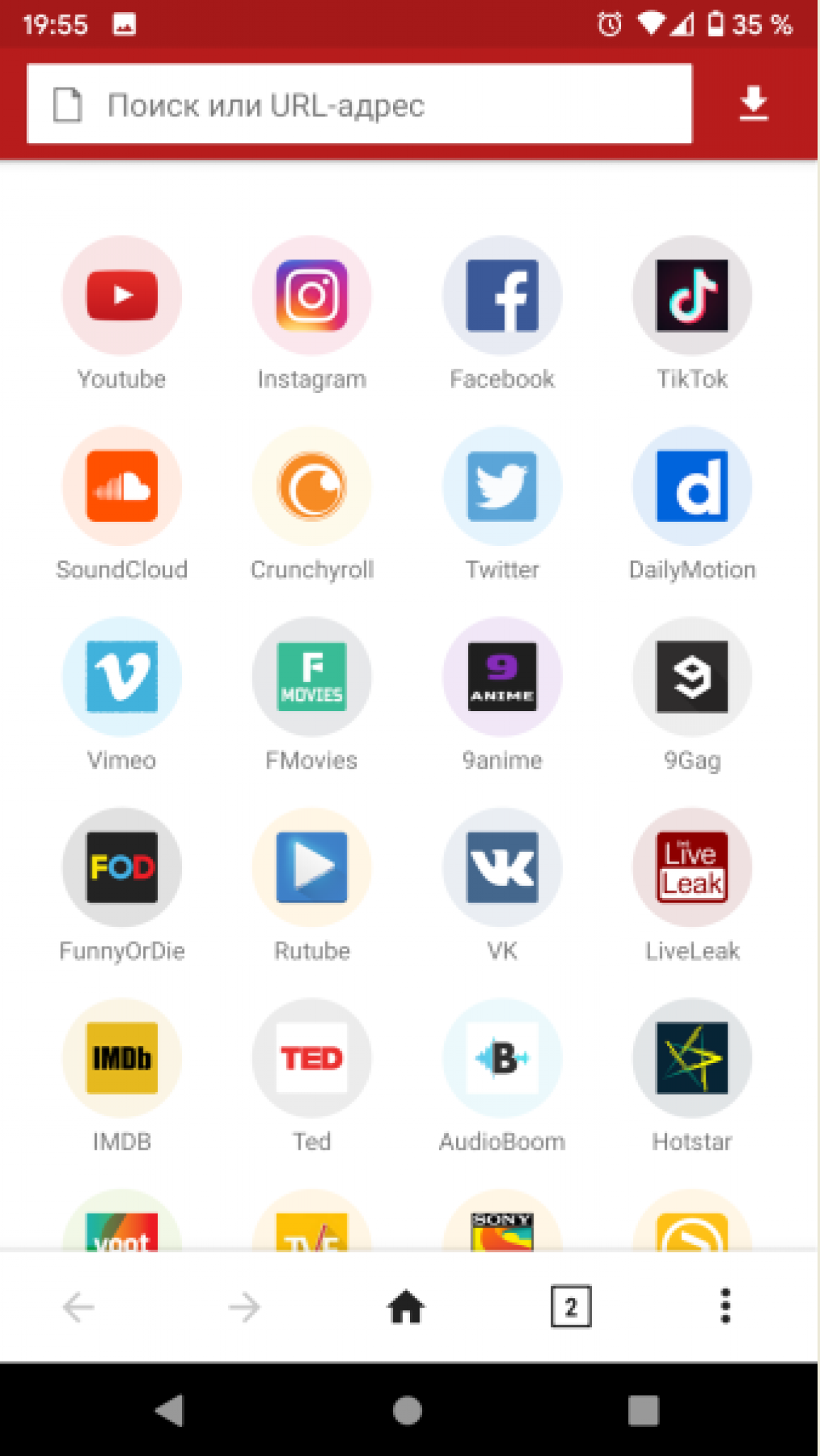Open the Youtube shortcut
This screenshot has width=820, height=1456.
[122, 296]
